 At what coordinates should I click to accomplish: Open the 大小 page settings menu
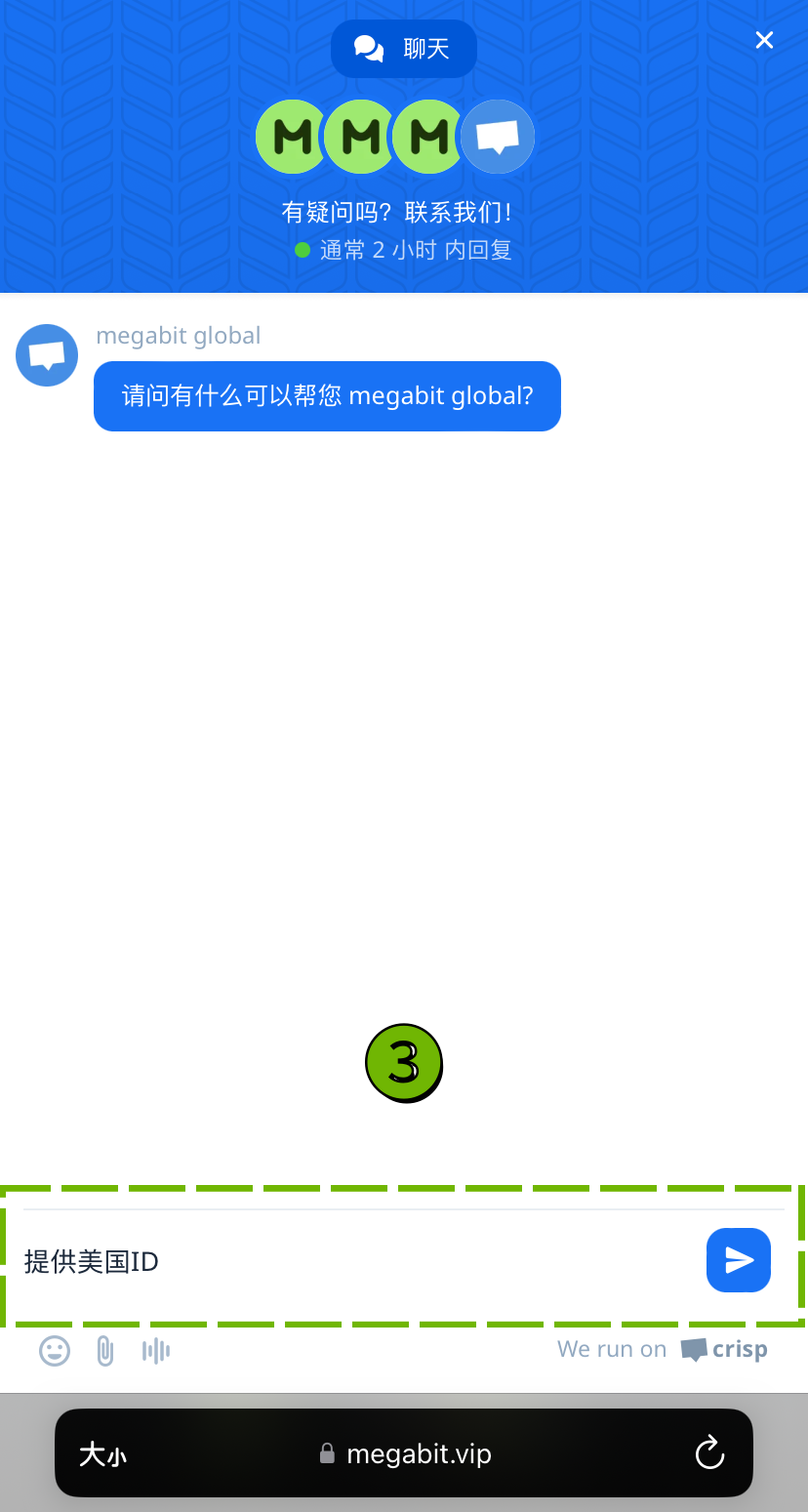coord(102,1454)
